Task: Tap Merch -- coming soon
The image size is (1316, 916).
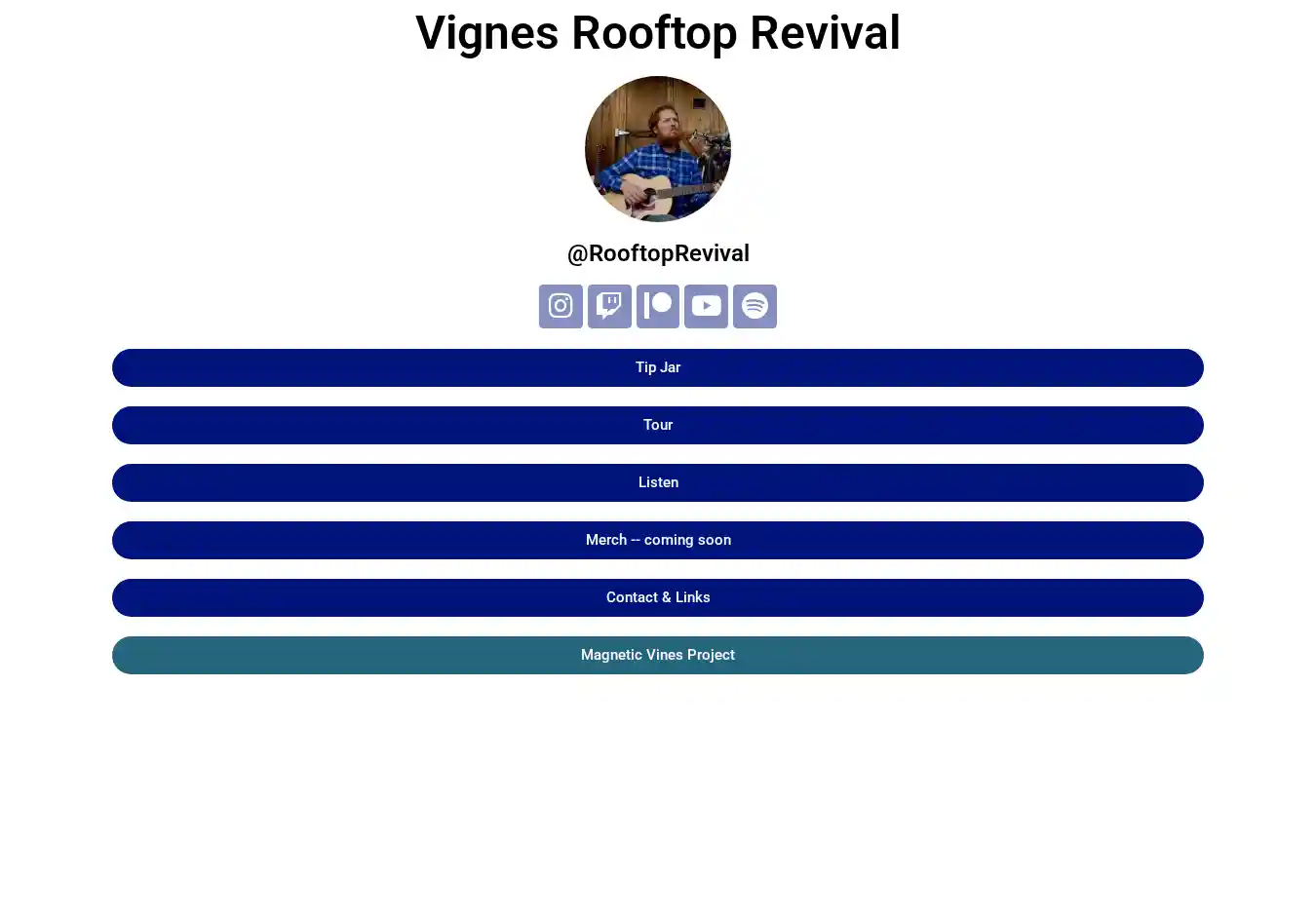Action: click(658, 540)
